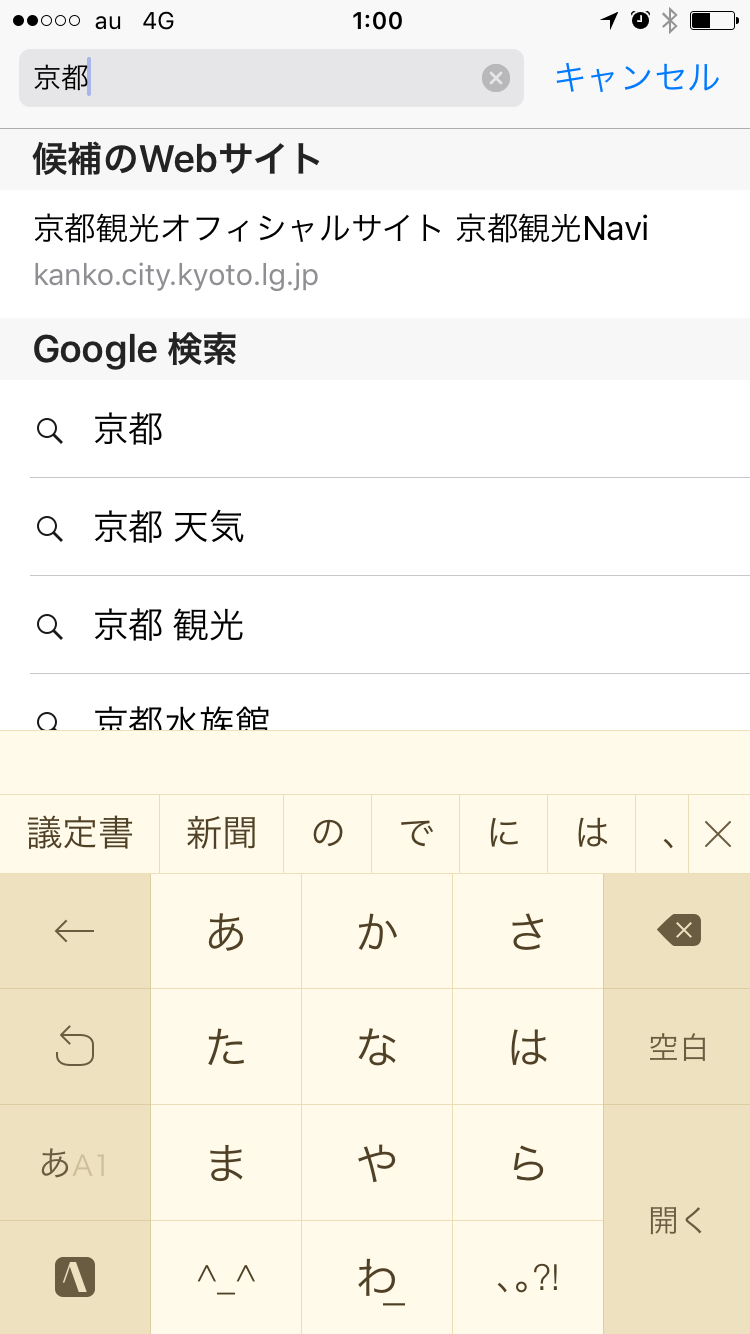Viewport: 750px width, 1334px height.
Task: Open the emoticon ^_^ key
Action: tap(226, 1278)
